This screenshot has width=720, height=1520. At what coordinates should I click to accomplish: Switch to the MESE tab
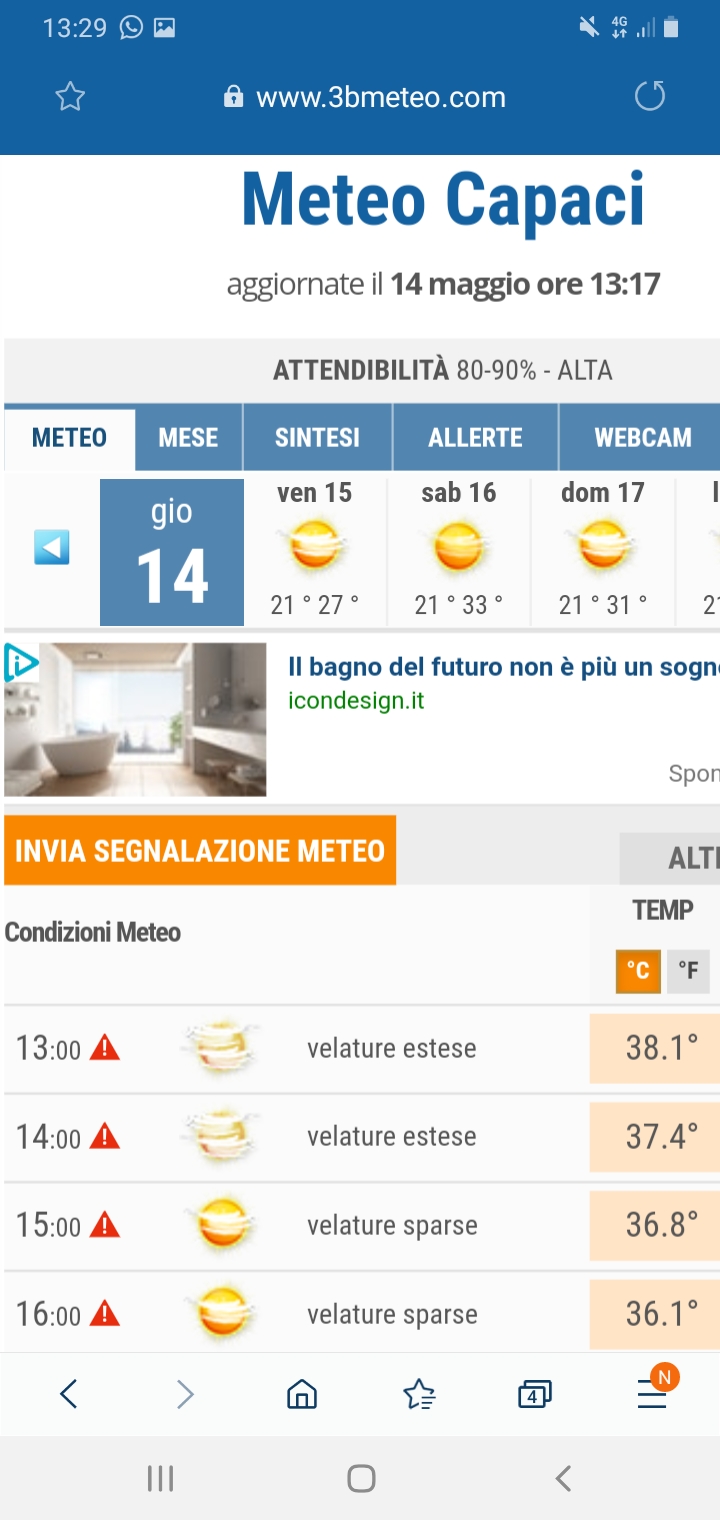pyautogui.click(x=188, y=437)
